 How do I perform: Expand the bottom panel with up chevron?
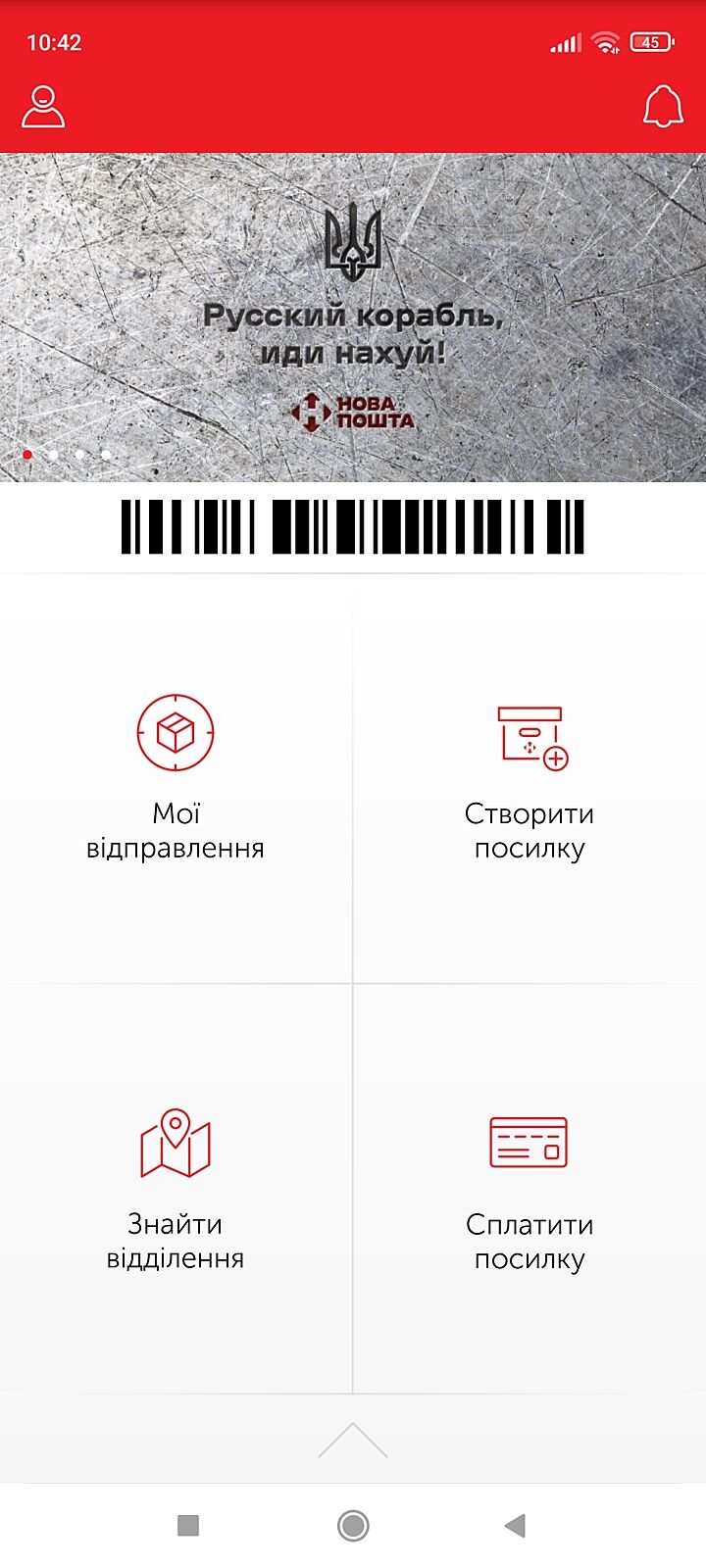tap(353, 1439)
